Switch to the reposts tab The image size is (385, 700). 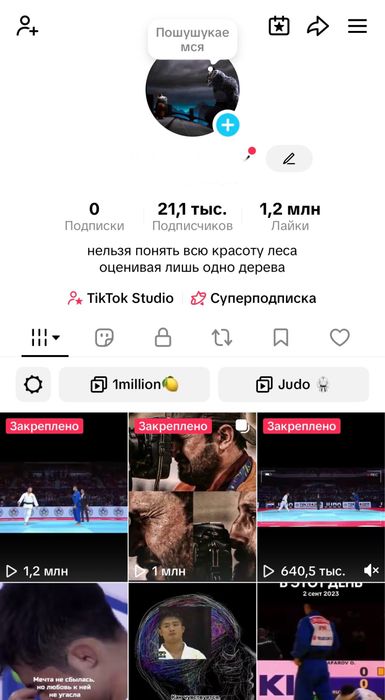(x=222, y=338)
